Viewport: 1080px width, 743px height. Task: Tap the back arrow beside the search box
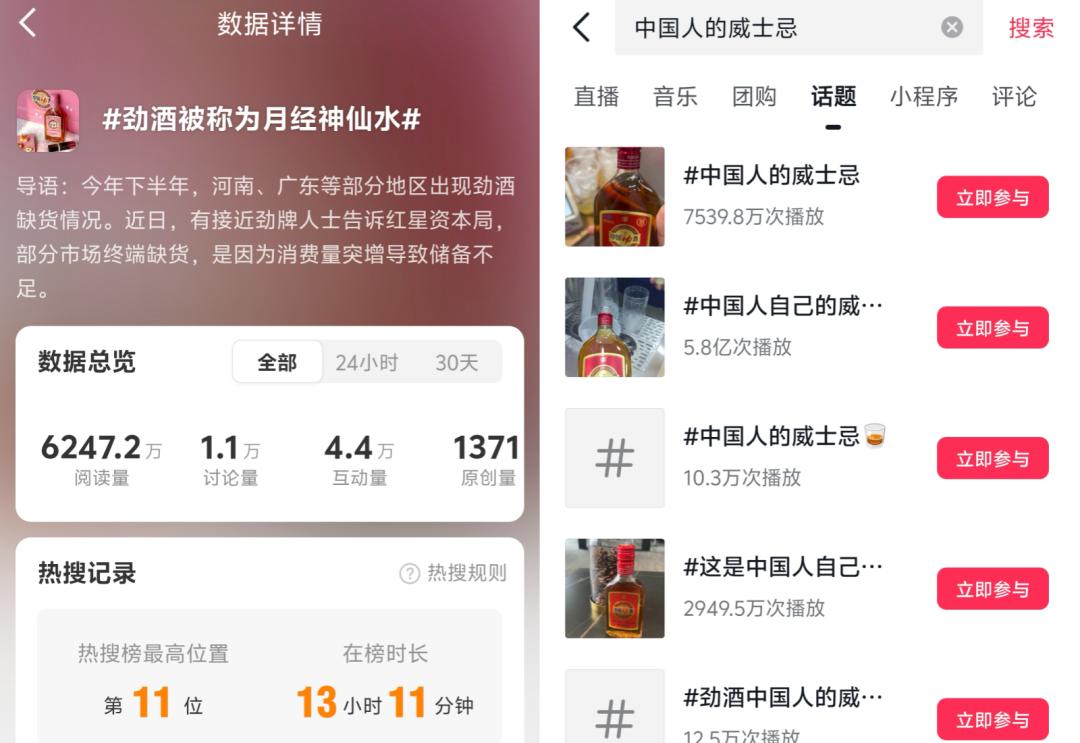click(x=581, y=28)
